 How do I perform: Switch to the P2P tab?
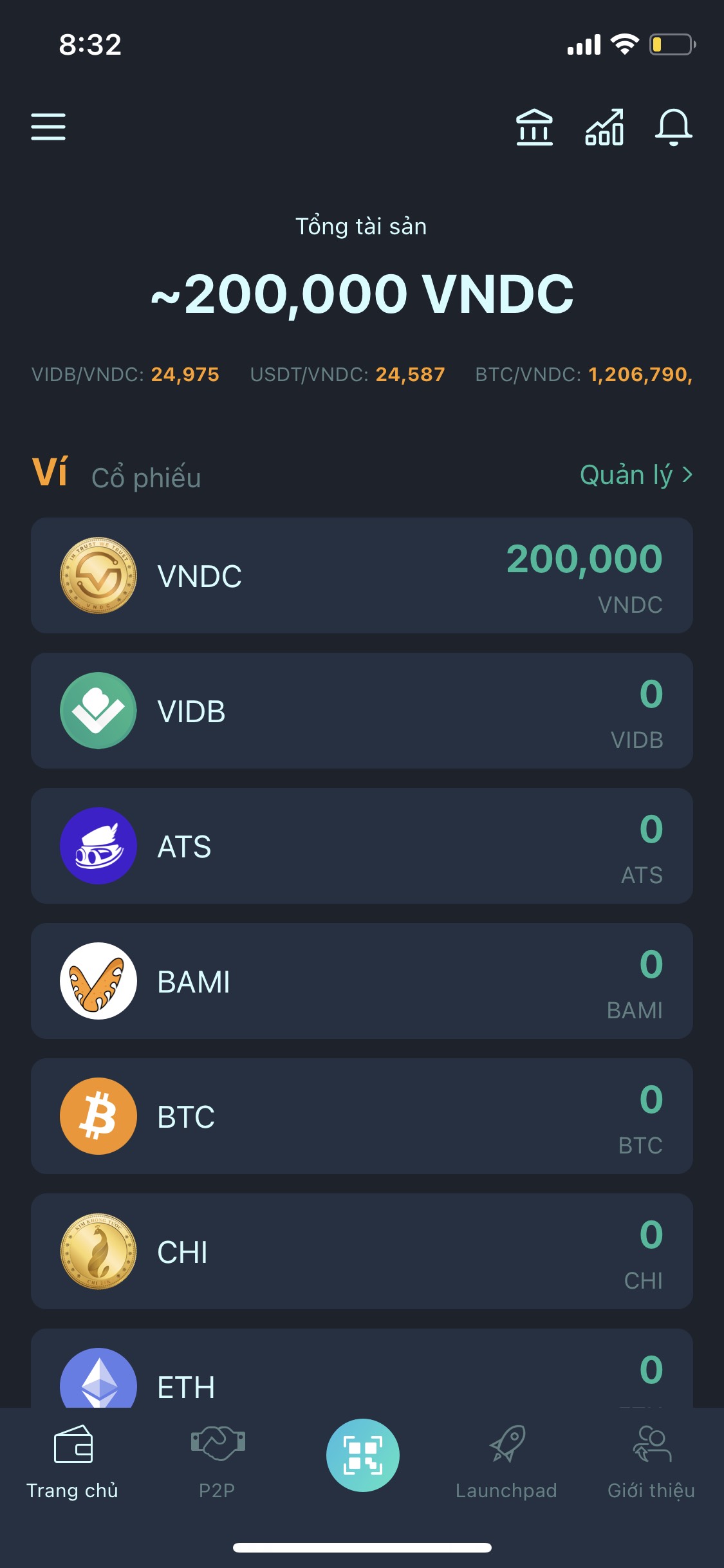[218, 1462]
